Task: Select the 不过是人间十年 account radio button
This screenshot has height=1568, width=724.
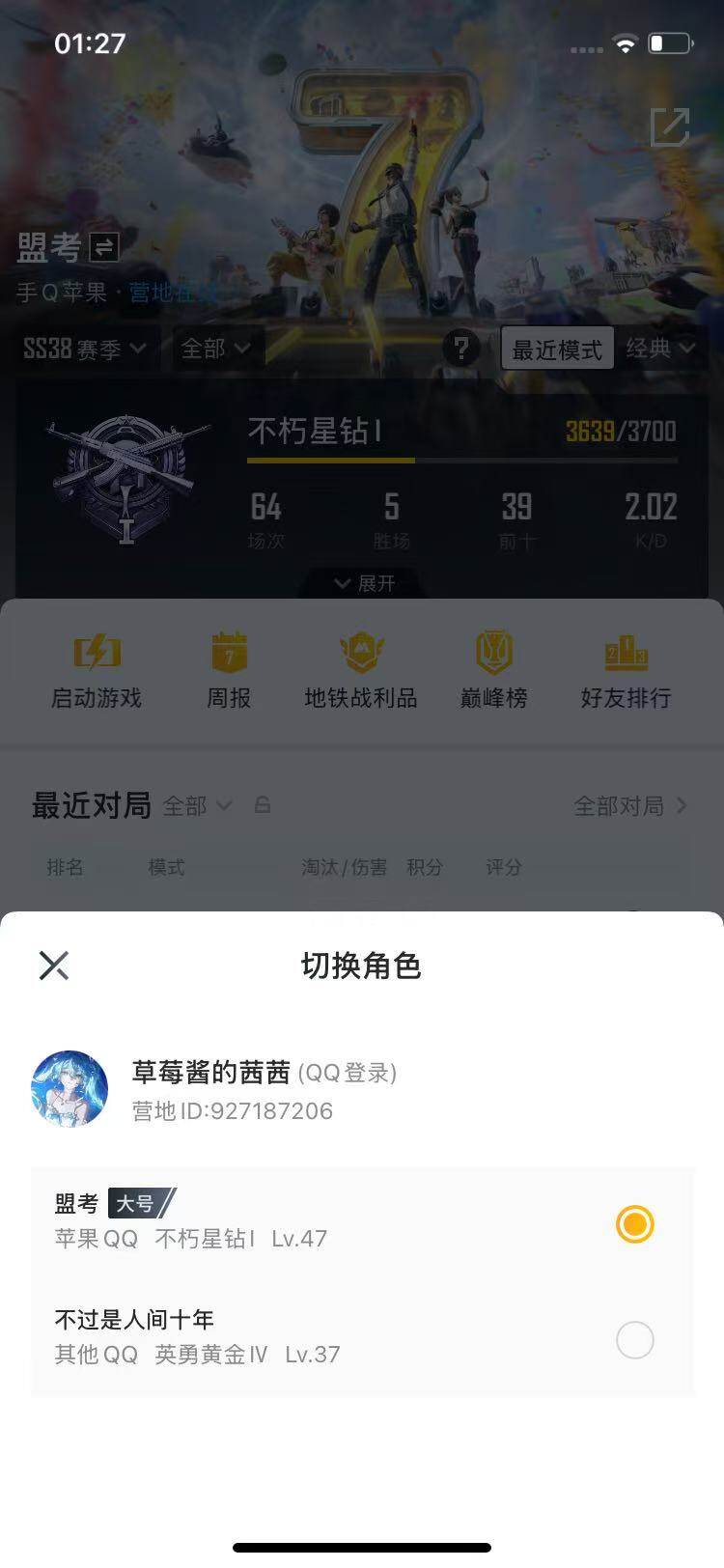Action: tap(635, 1340)
